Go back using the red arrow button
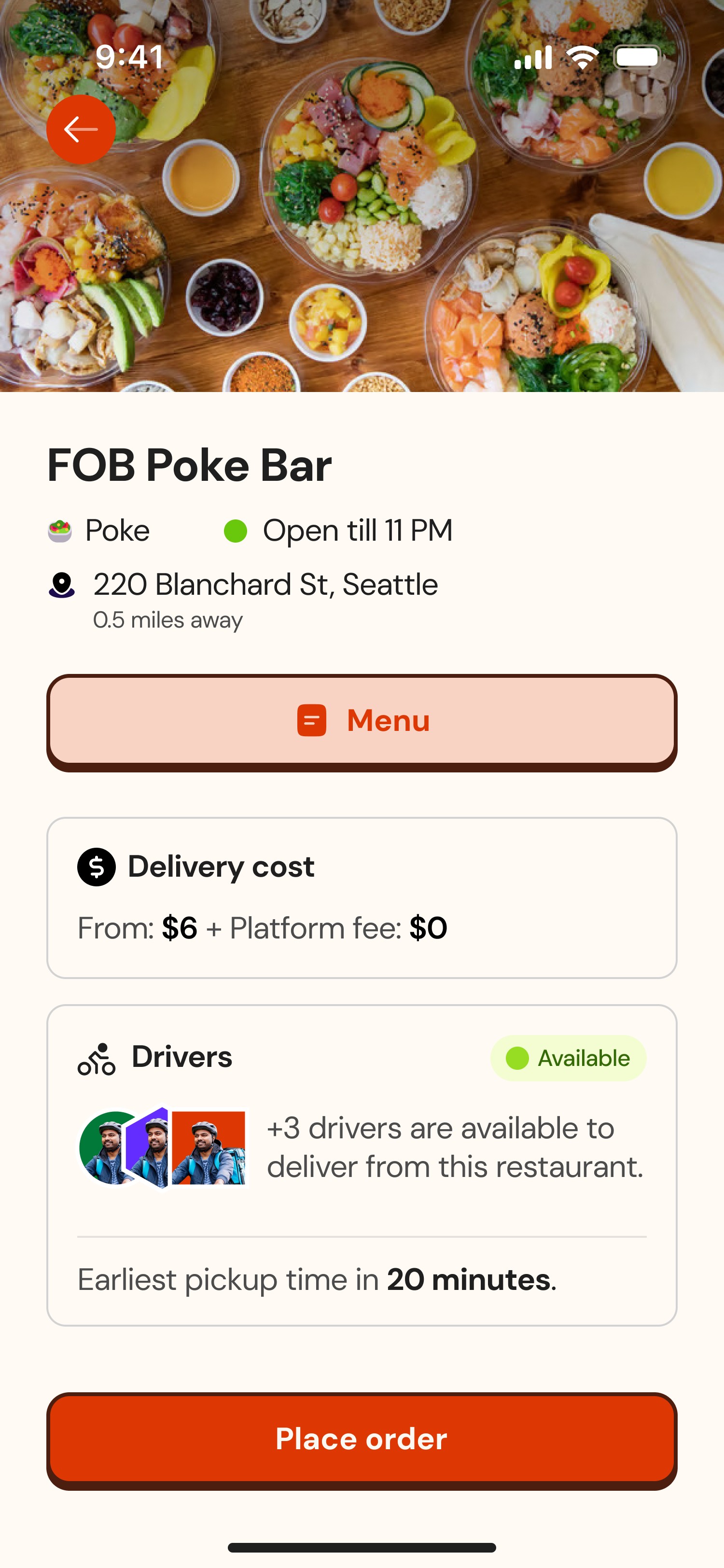This screenshot has width=724, height=1568. 81,130
